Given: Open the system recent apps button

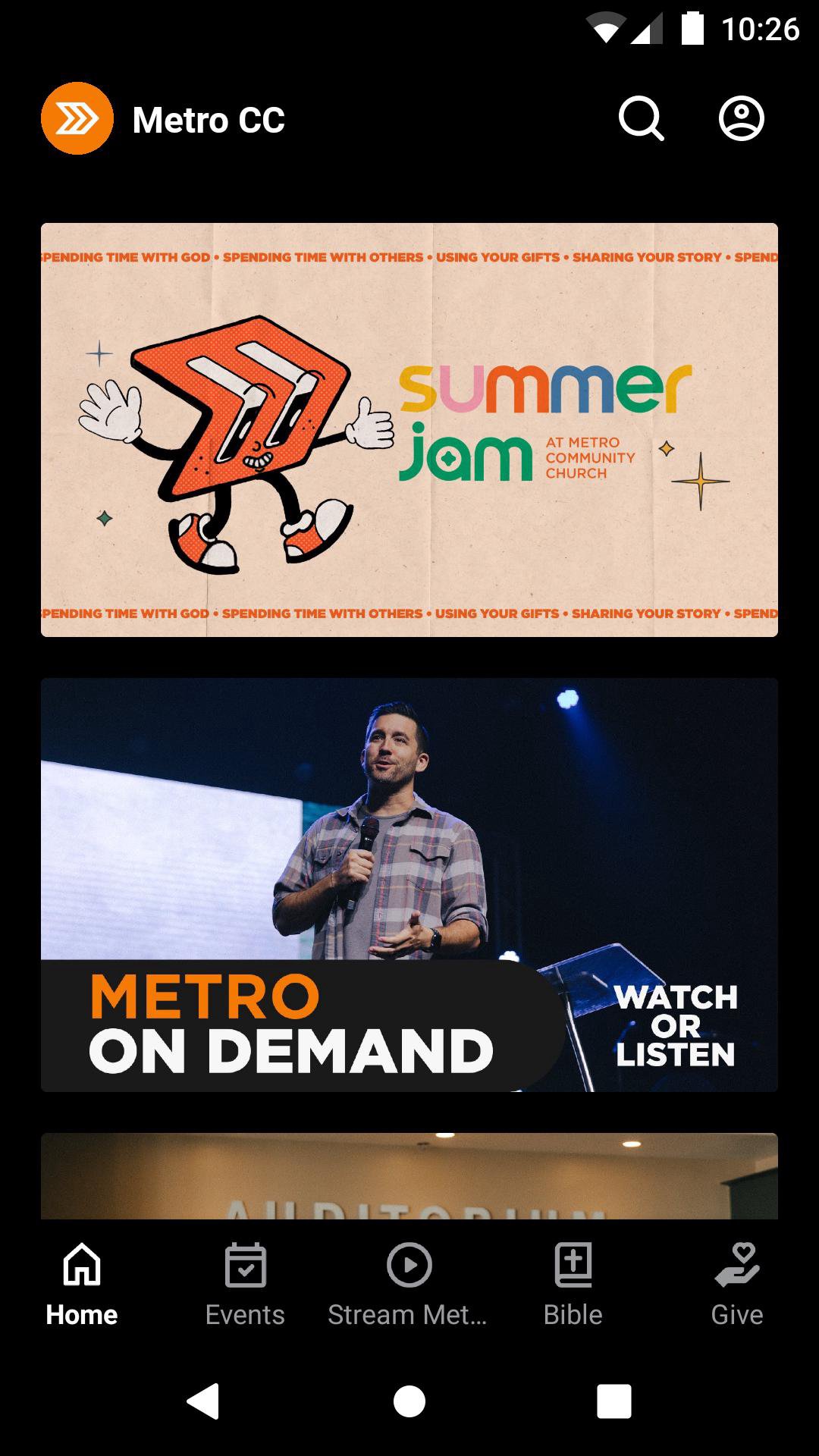Looking at the screenshot, I should 614,1401.
